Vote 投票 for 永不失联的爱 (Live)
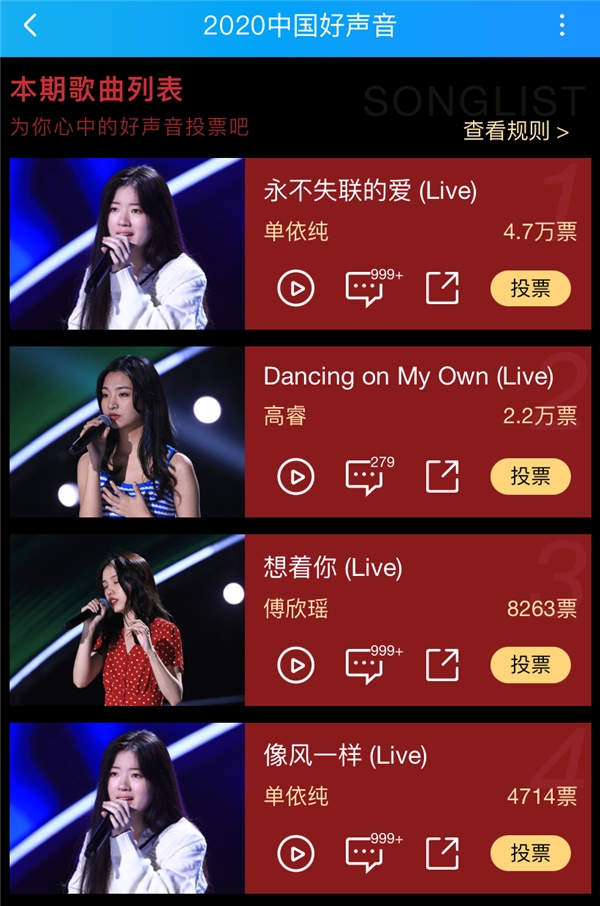600x906 pixels. [x=530, y=289]
